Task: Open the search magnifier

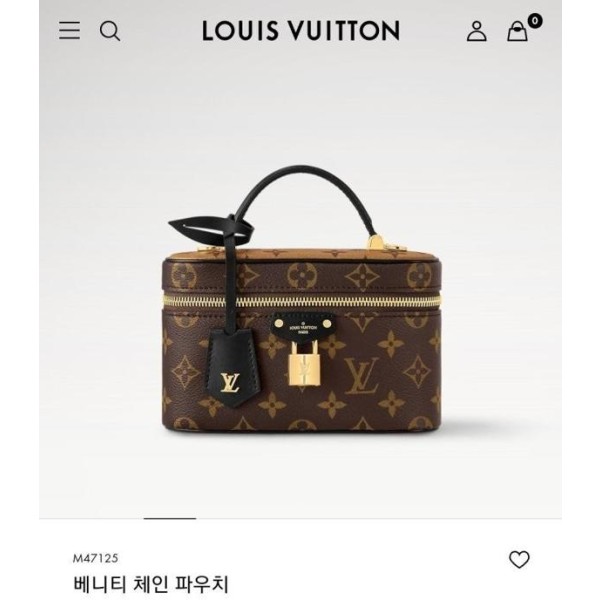Action: (110, 31)
